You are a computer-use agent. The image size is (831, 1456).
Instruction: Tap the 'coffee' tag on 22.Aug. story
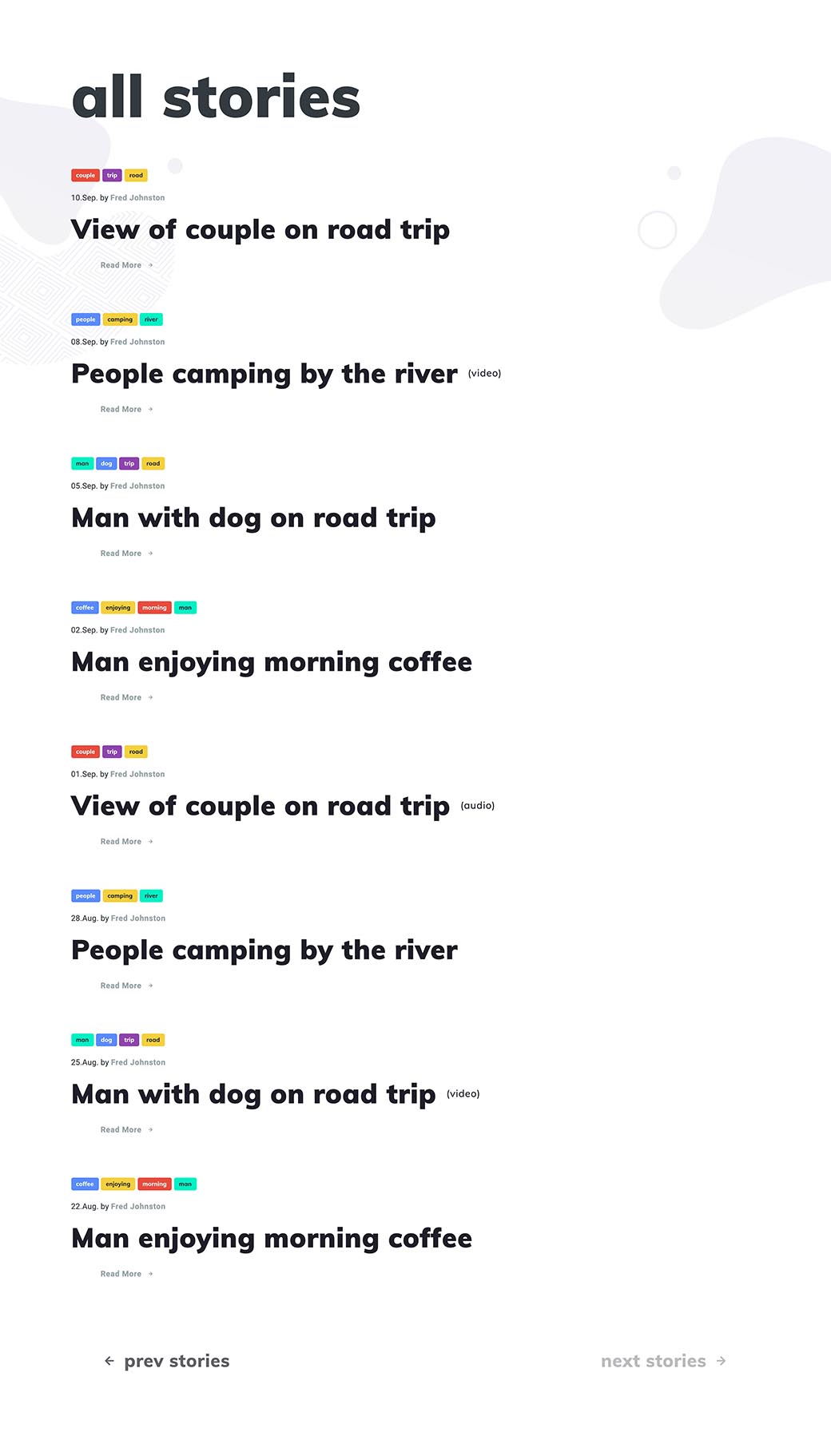85,1184
